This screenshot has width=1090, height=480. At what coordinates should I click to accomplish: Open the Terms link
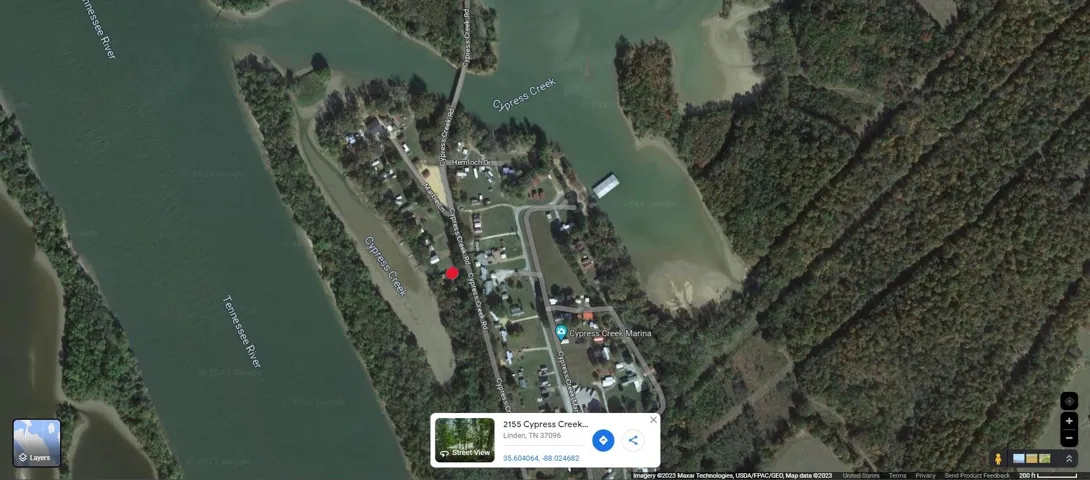(x=897, y=476)
